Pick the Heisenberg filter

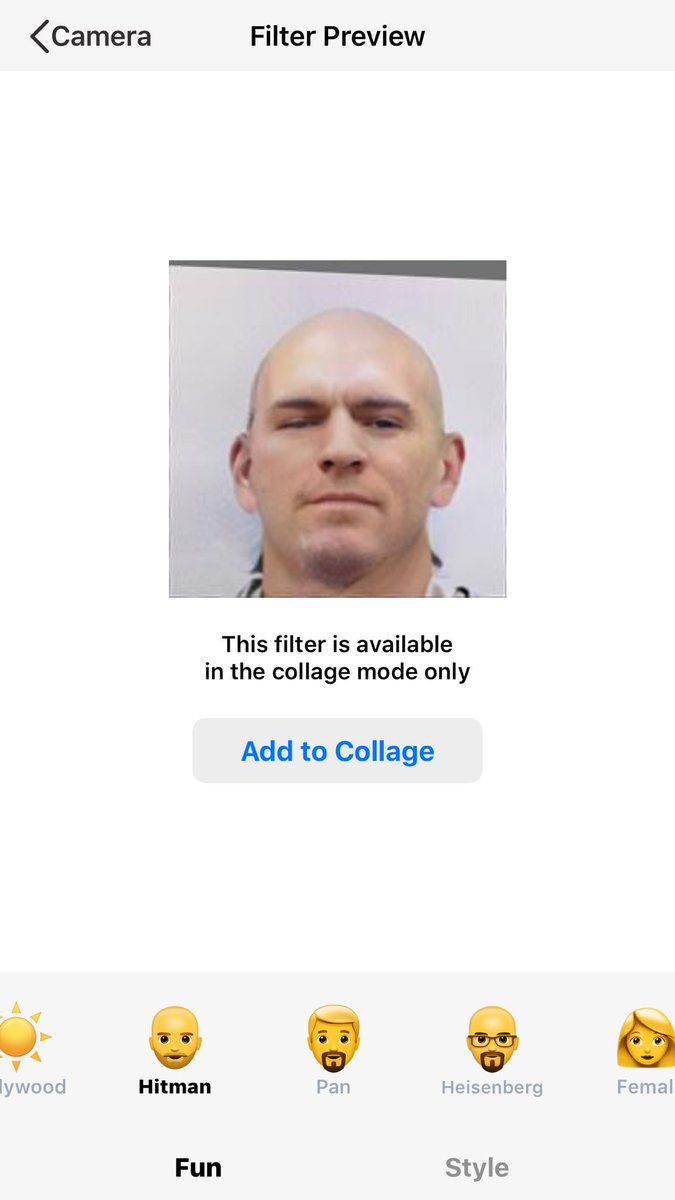492,1050
